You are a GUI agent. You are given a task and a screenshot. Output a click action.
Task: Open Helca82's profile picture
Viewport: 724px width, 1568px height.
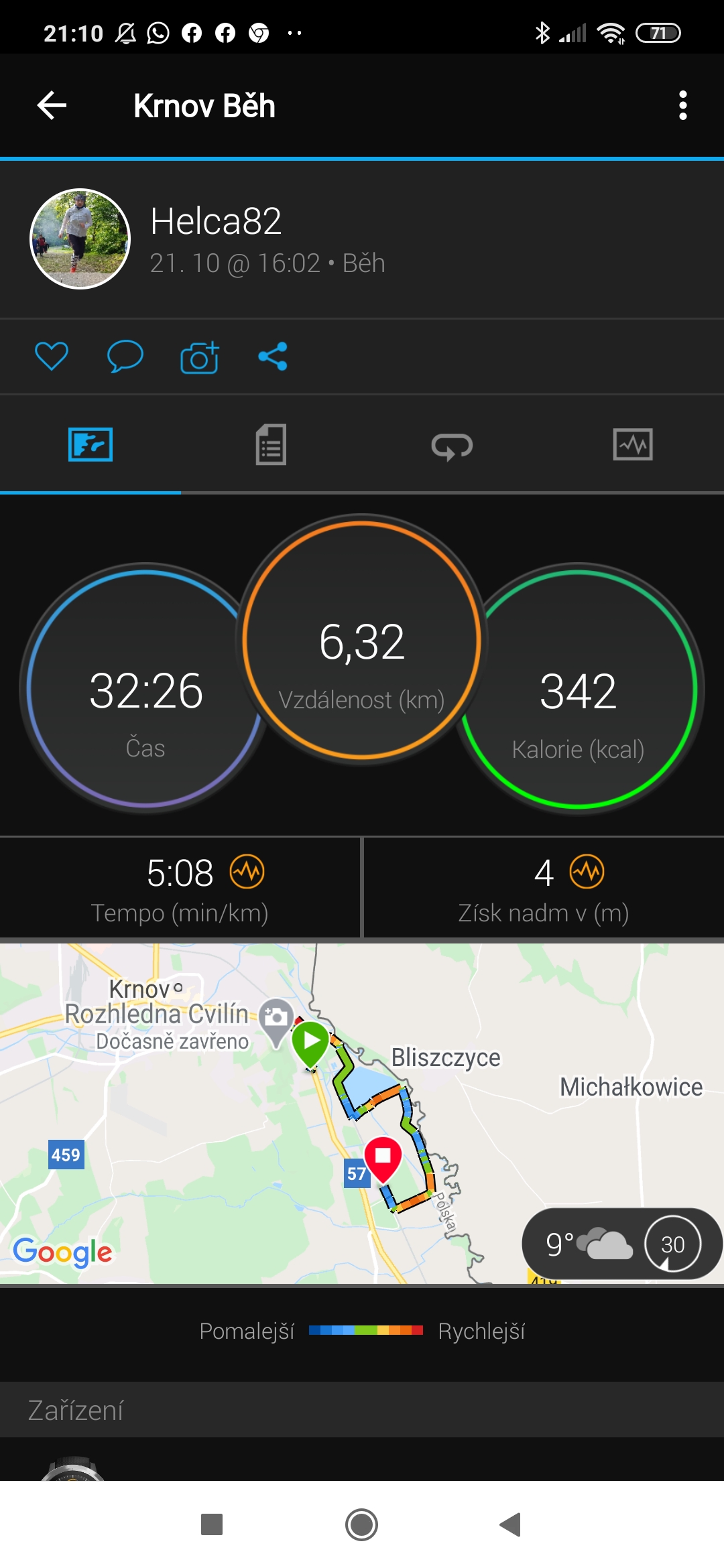(x=80, y=239)
